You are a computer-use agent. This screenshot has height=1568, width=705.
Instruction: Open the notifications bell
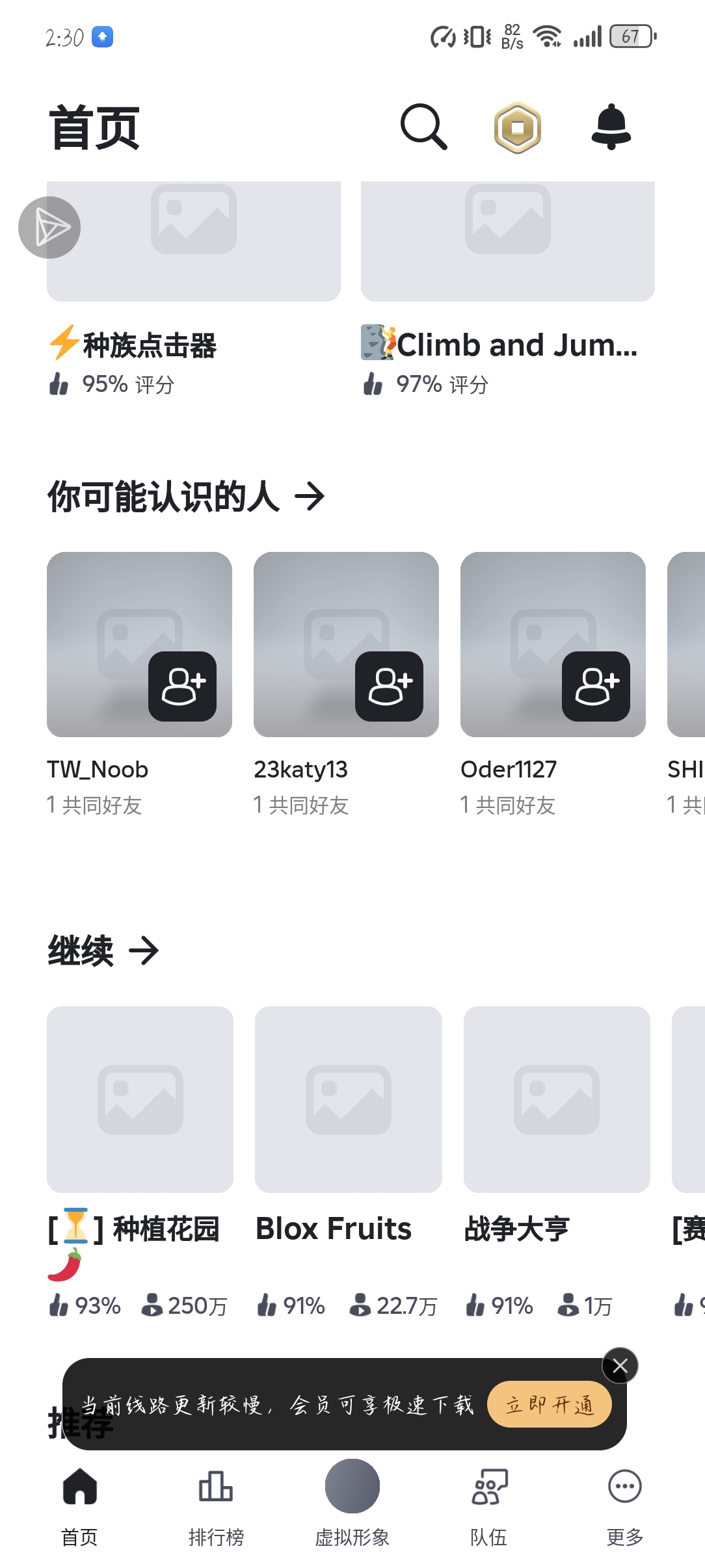611,127
